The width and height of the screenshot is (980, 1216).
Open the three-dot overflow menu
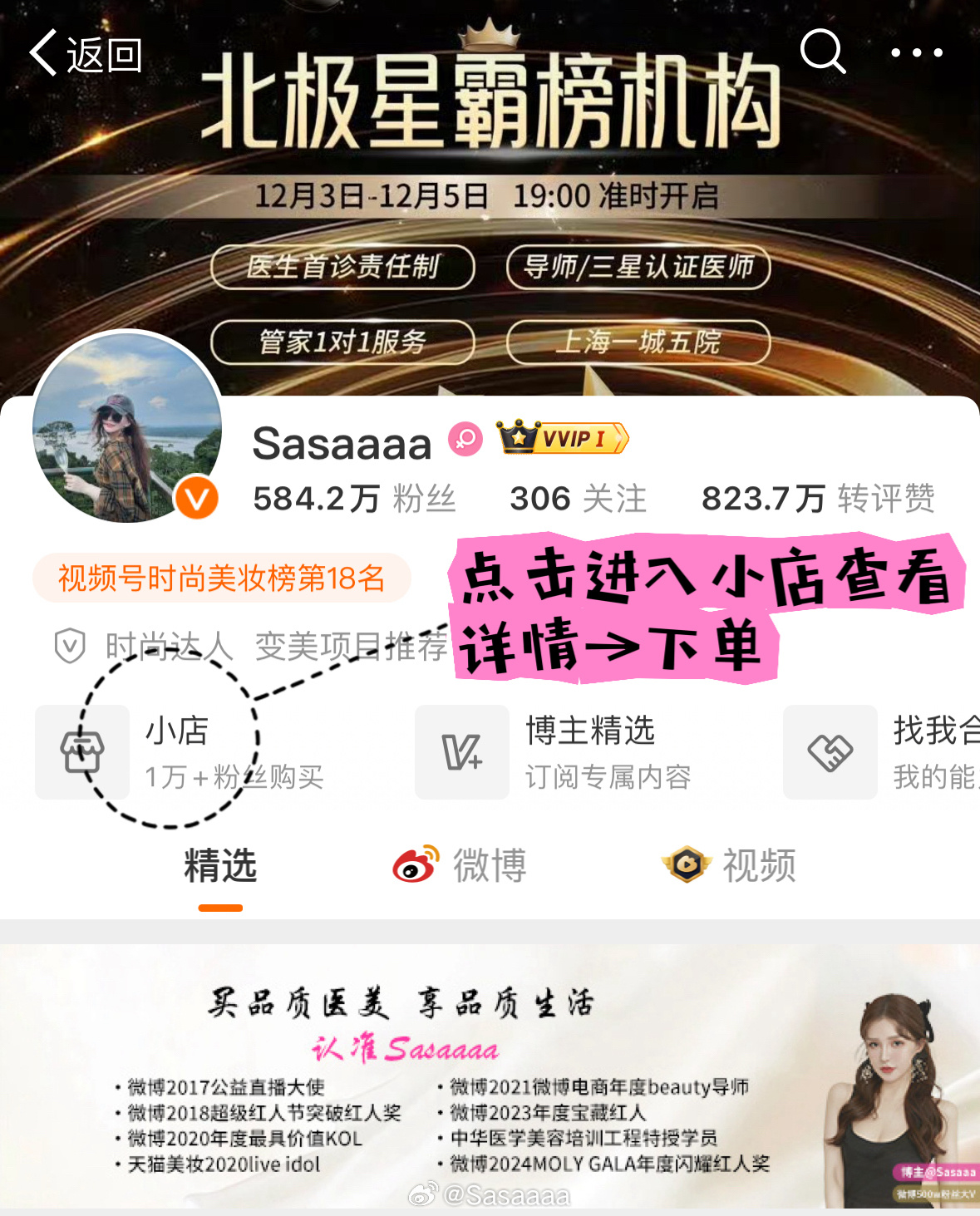pyautogui.click(x=916, y=52)
